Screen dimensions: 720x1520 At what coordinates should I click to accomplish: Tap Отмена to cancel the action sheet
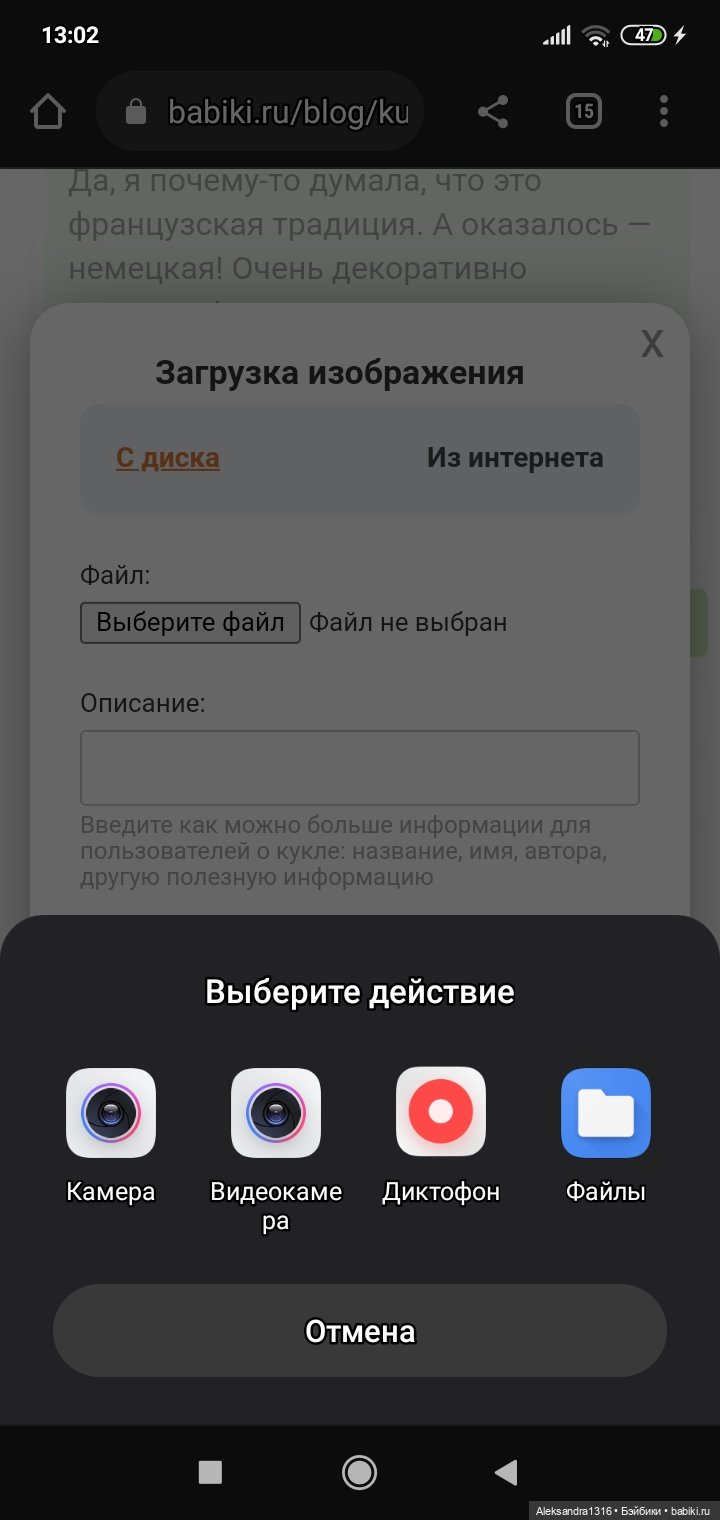tap(360, 1331)
